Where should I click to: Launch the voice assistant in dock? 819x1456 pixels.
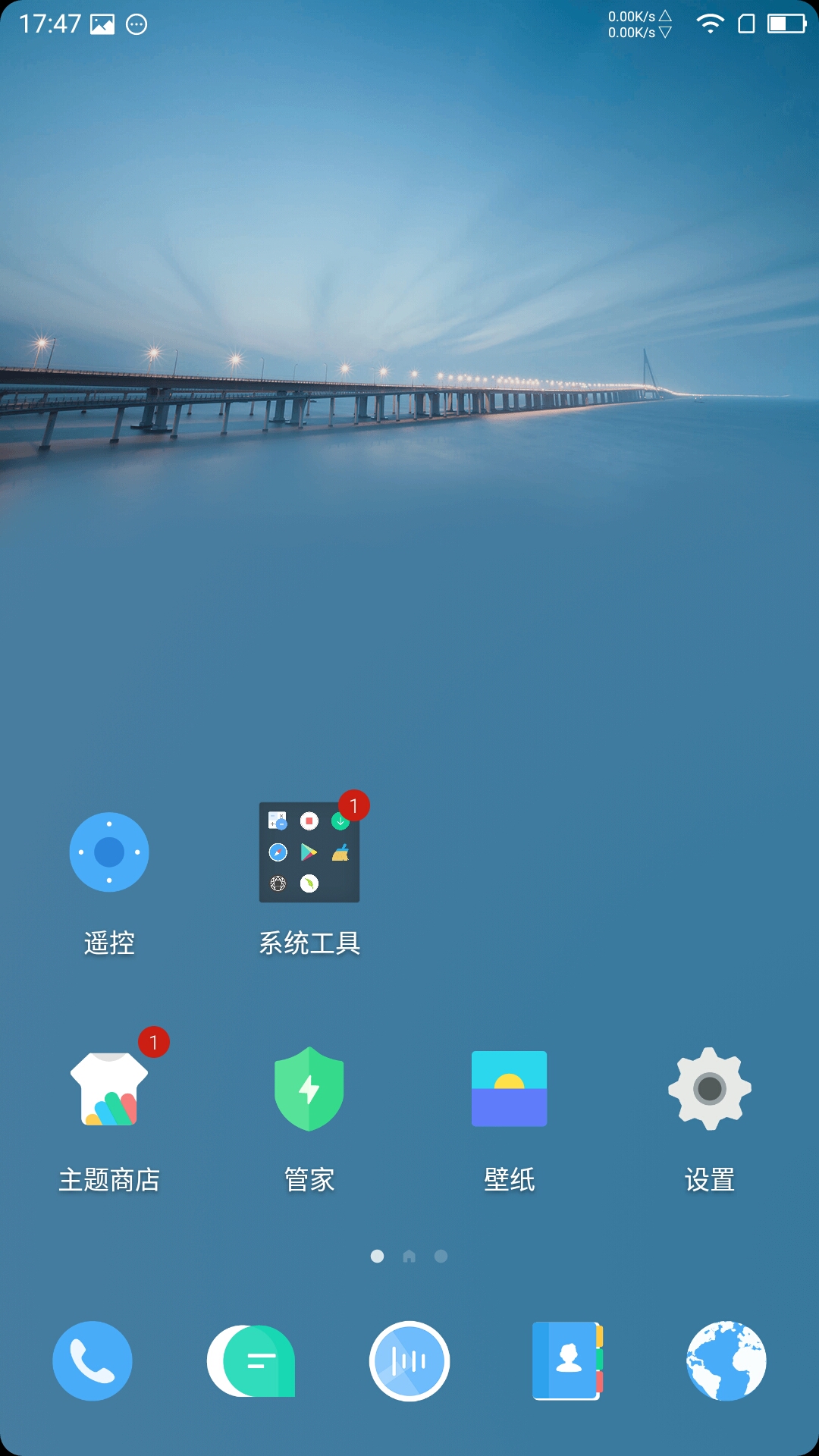coord(409,1361)
